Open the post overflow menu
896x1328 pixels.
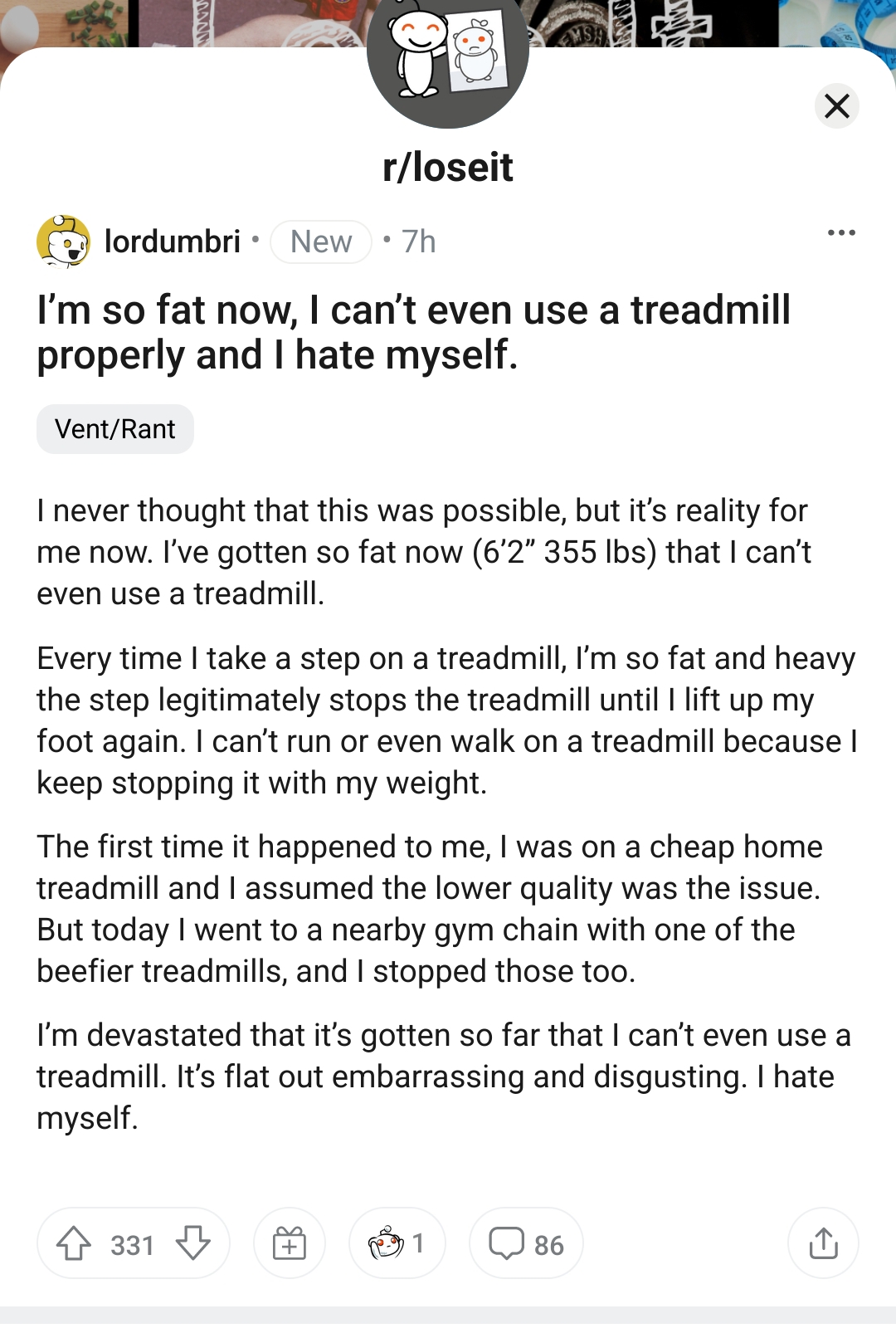(x=840, y=233)
